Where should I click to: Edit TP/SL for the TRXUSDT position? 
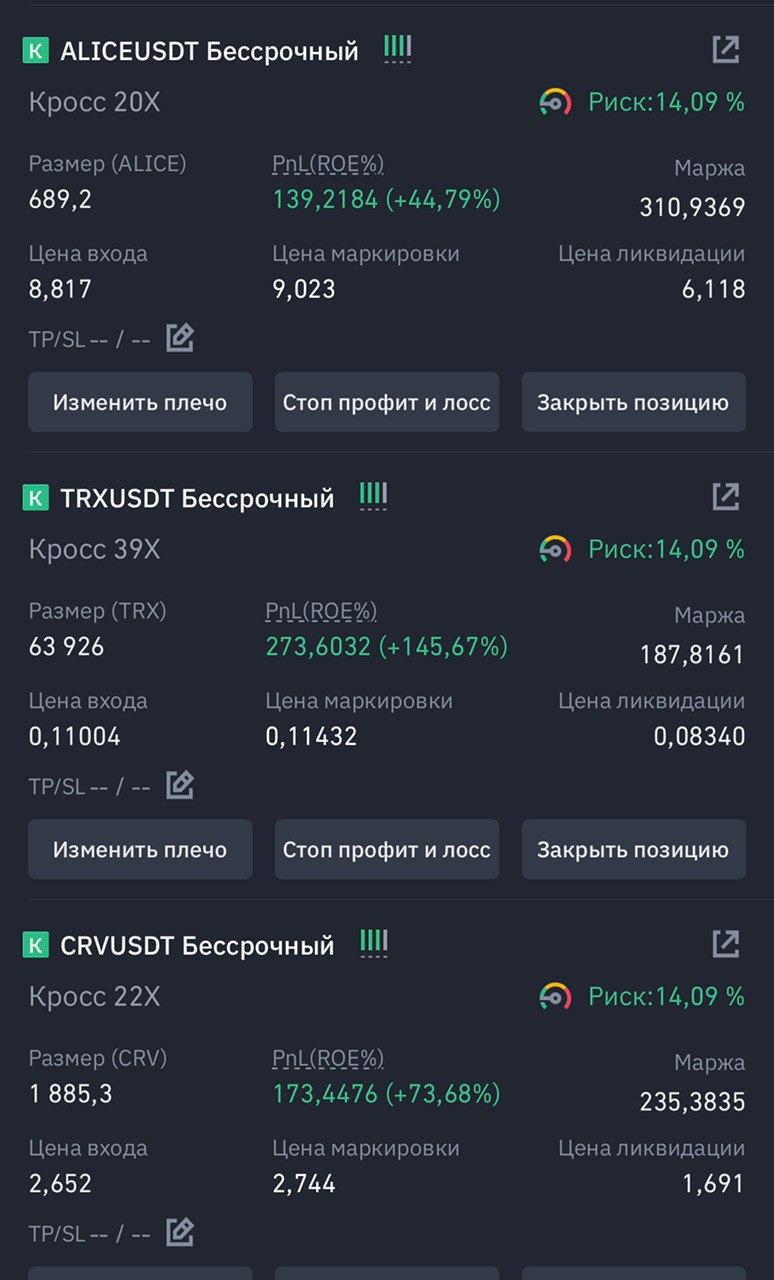[180, 785]
